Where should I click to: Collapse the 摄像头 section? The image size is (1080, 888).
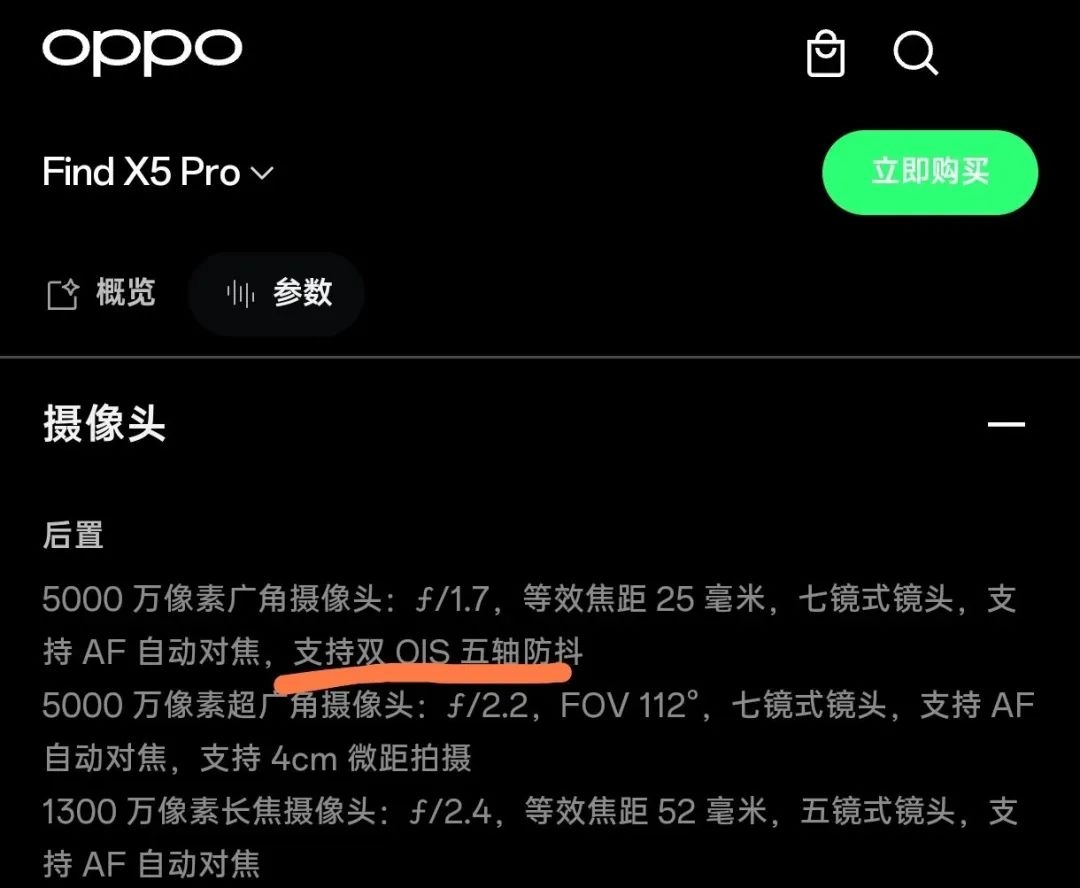click(x=1006, y=425)
